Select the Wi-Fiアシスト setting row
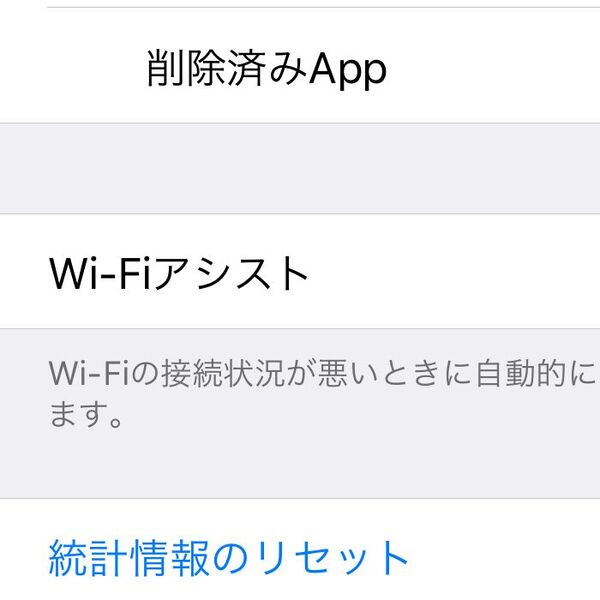600x600 pixels. point(180,272)
